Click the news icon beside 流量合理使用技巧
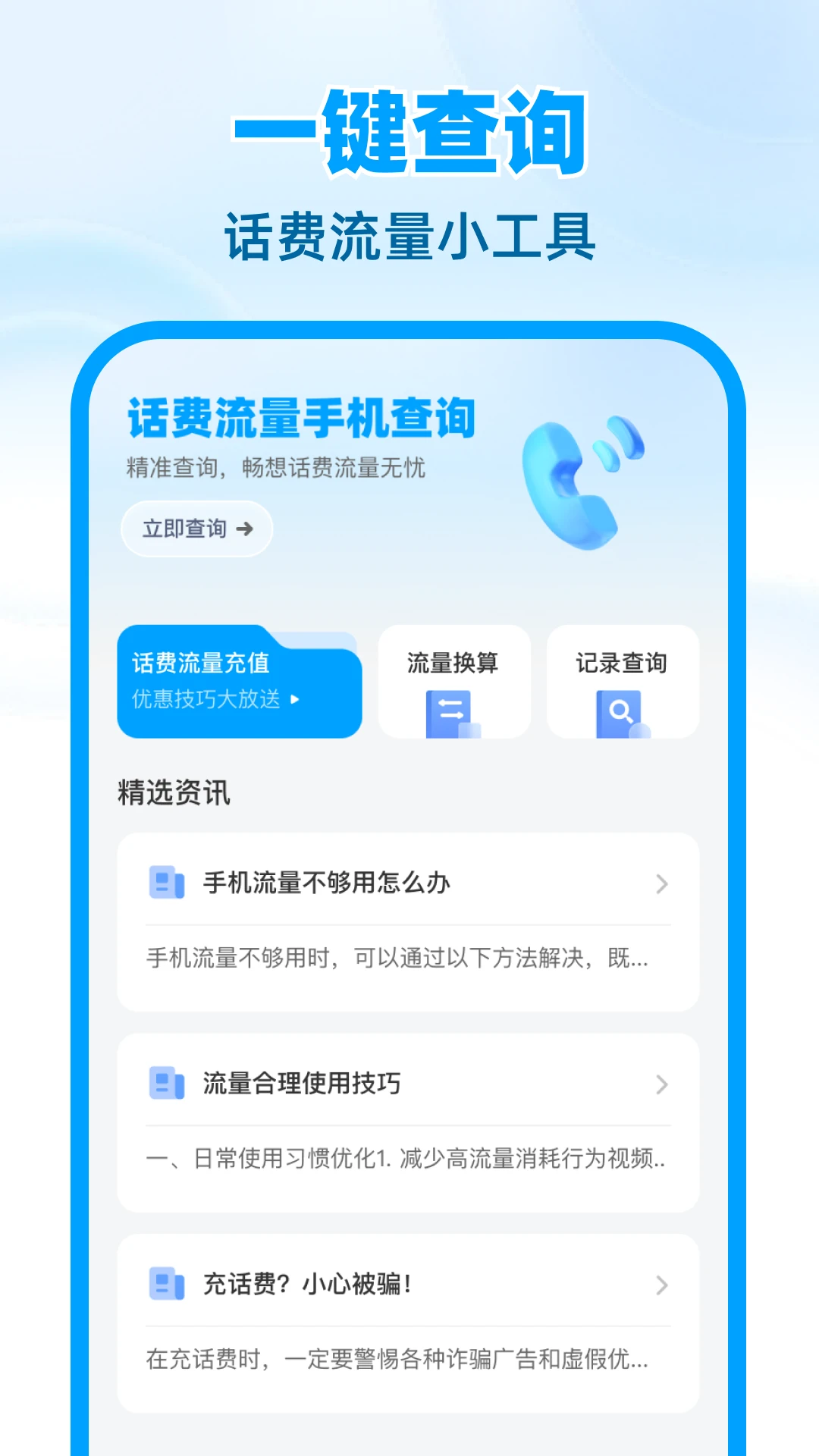Viewport: 819px width, 1456px height. click(166, 1084)
